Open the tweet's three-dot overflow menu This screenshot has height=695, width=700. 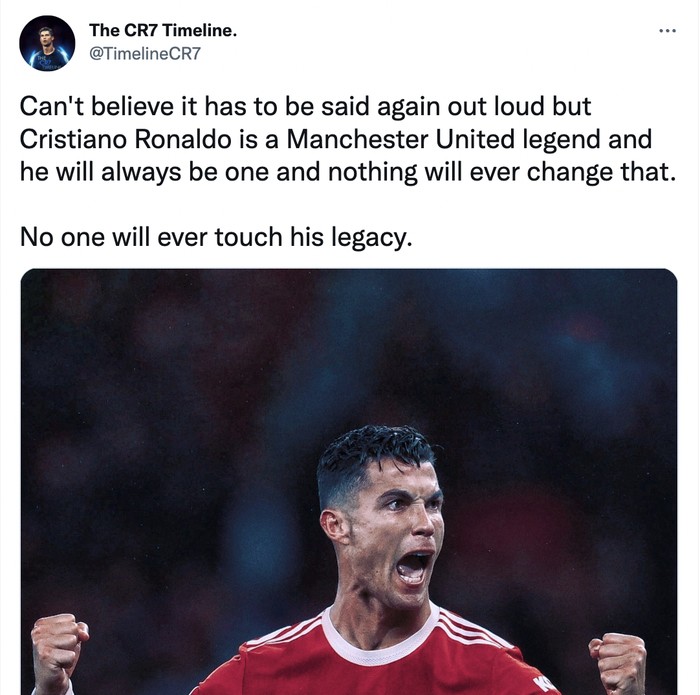pyautogui.click(x=667, y=31)
